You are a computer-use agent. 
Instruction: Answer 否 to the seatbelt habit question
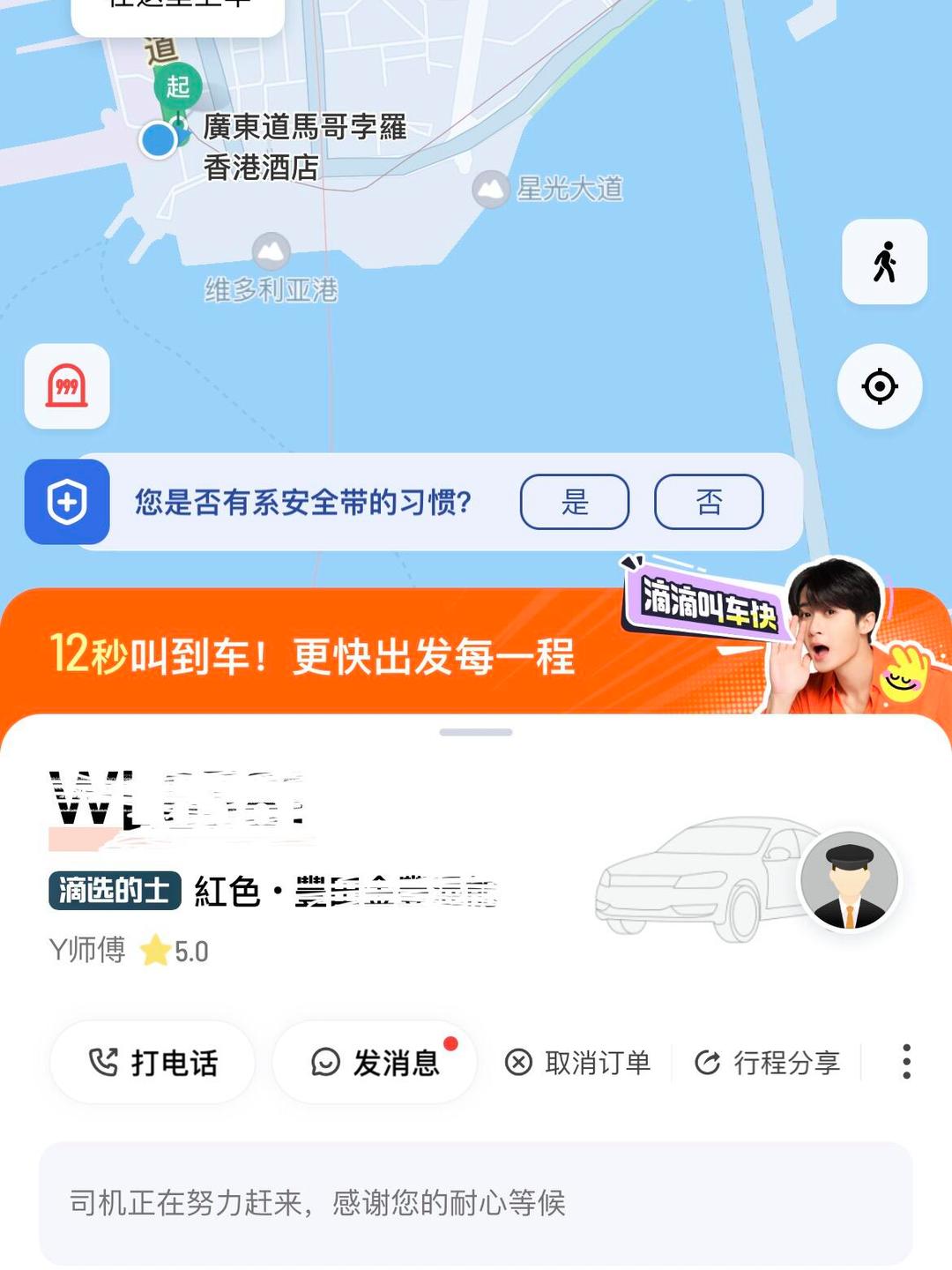[710, 501]
